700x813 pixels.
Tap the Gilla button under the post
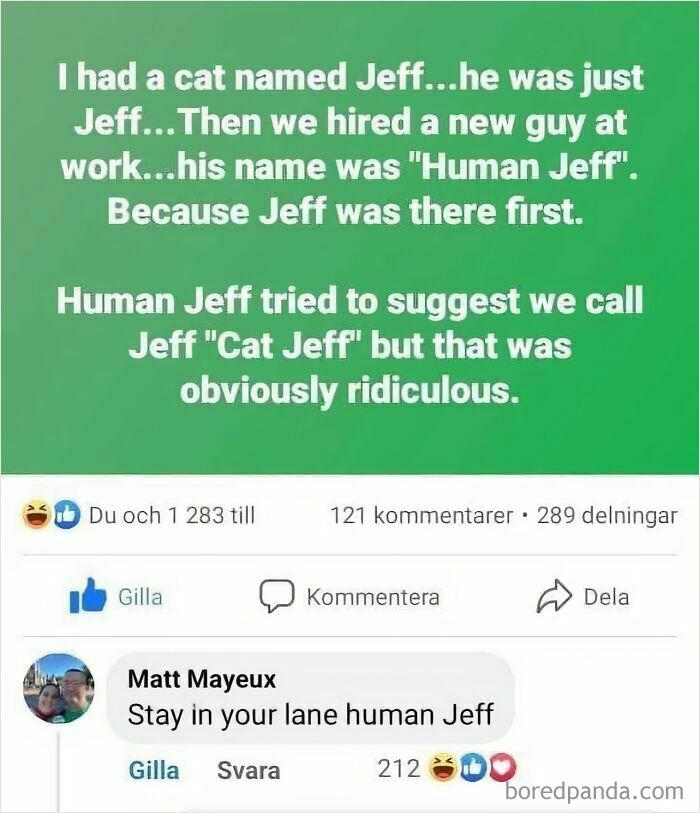tap(116, 597)
